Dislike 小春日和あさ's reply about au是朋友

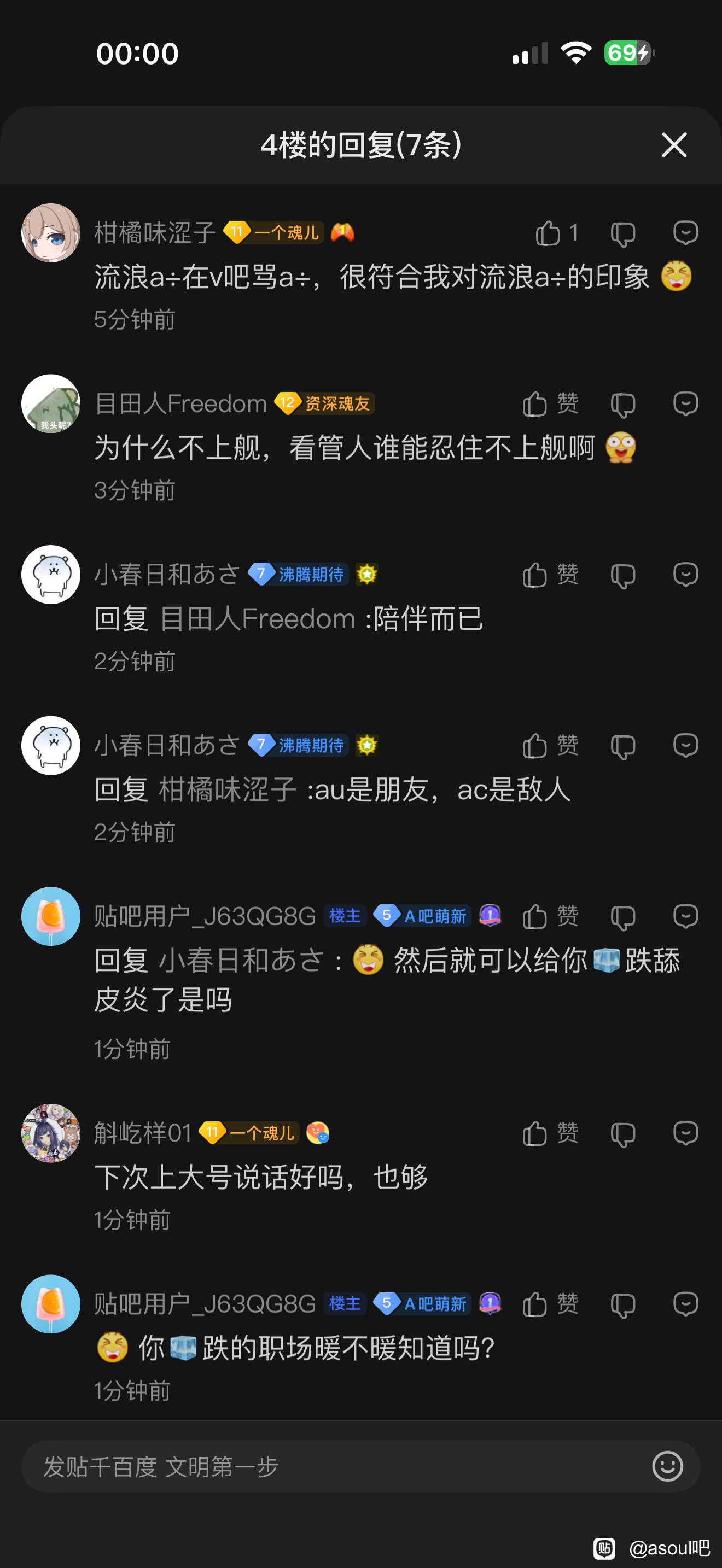click(623, 746)
